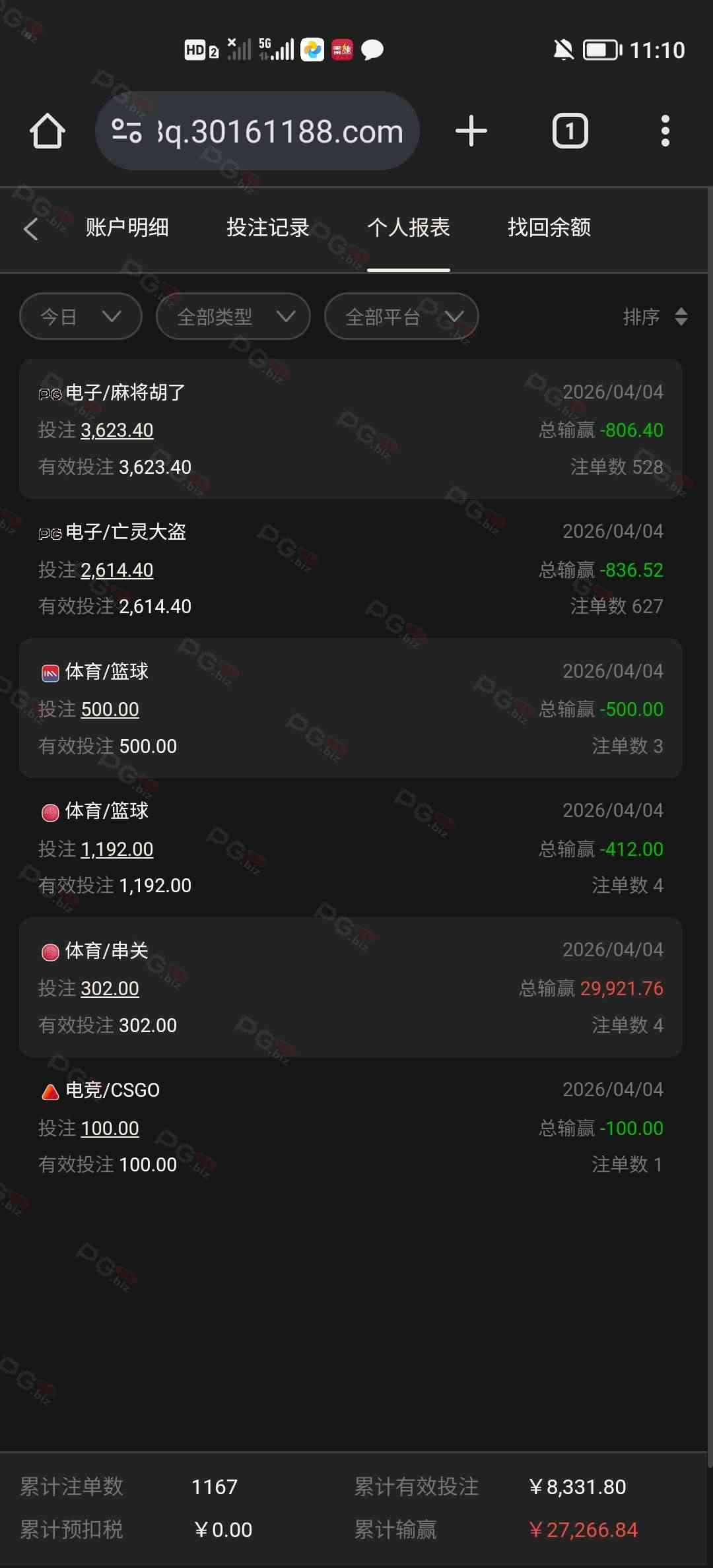713x1568 pixels.
Task: Expand the 今日 date dropdown
Action: click(x=81, y=317)
